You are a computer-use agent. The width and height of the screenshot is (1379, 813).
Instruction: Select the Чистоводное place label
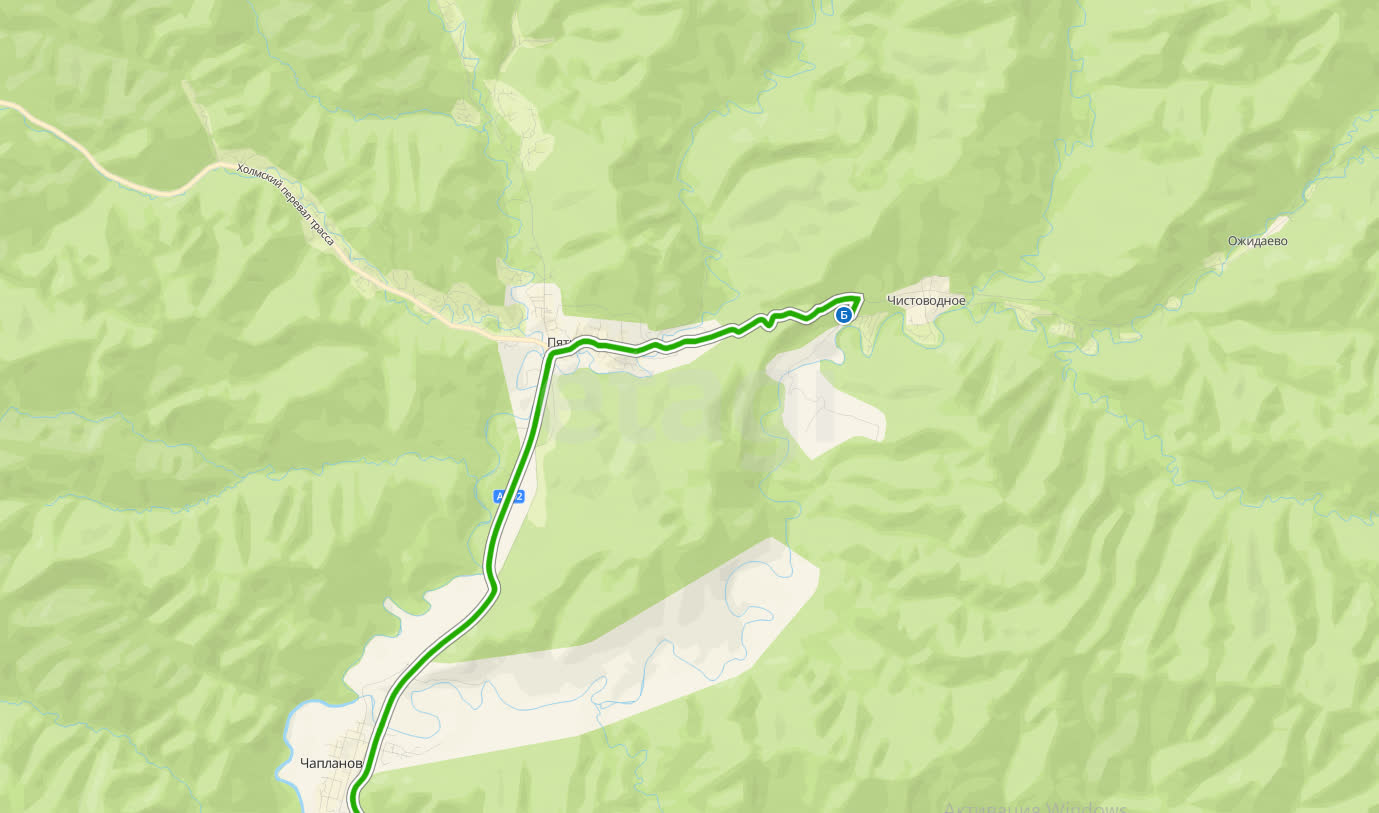point(926,300)
